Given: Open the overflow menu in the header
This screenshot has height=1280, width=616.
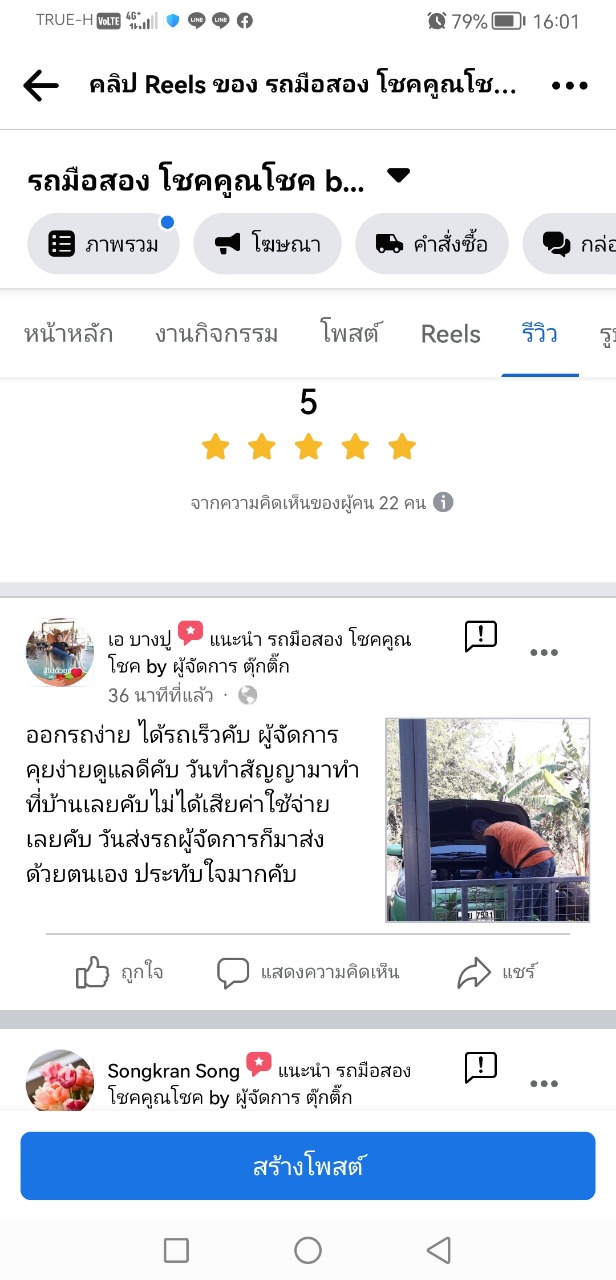Looking at the screenshot, I should (569, 86).
